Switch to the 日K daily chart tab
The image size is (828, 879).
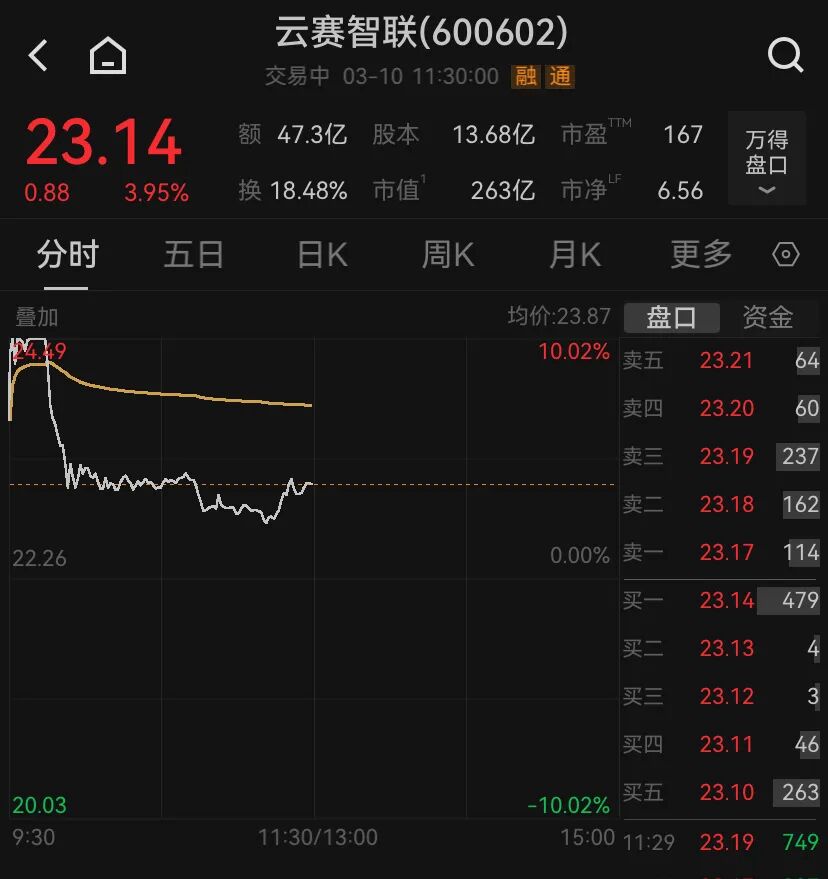(x=320, y=255)
